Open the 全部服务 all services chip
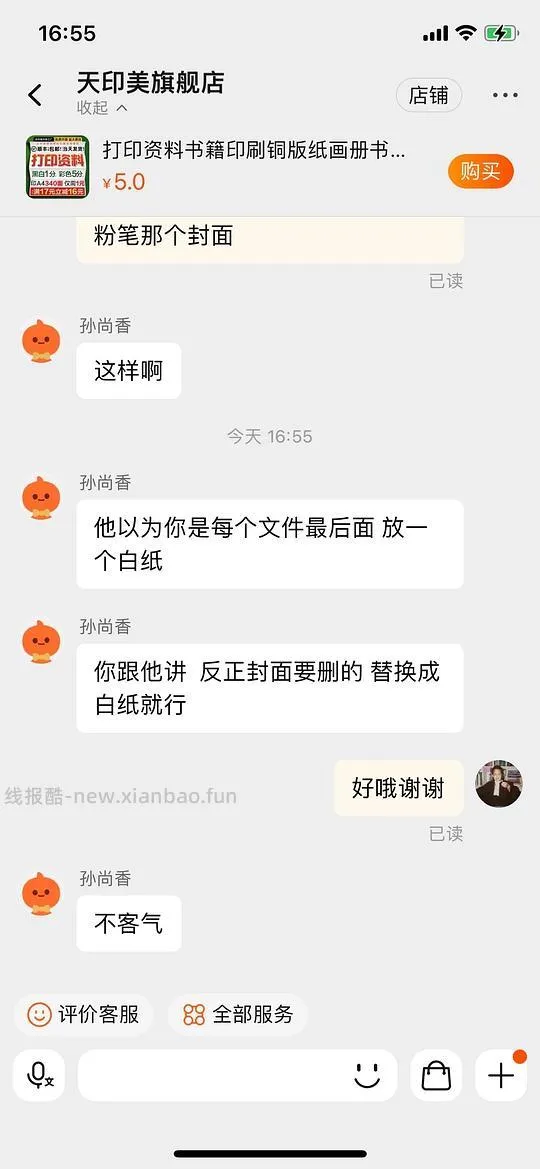This screenshot has width=540, height=1169. coord(238,1014)
